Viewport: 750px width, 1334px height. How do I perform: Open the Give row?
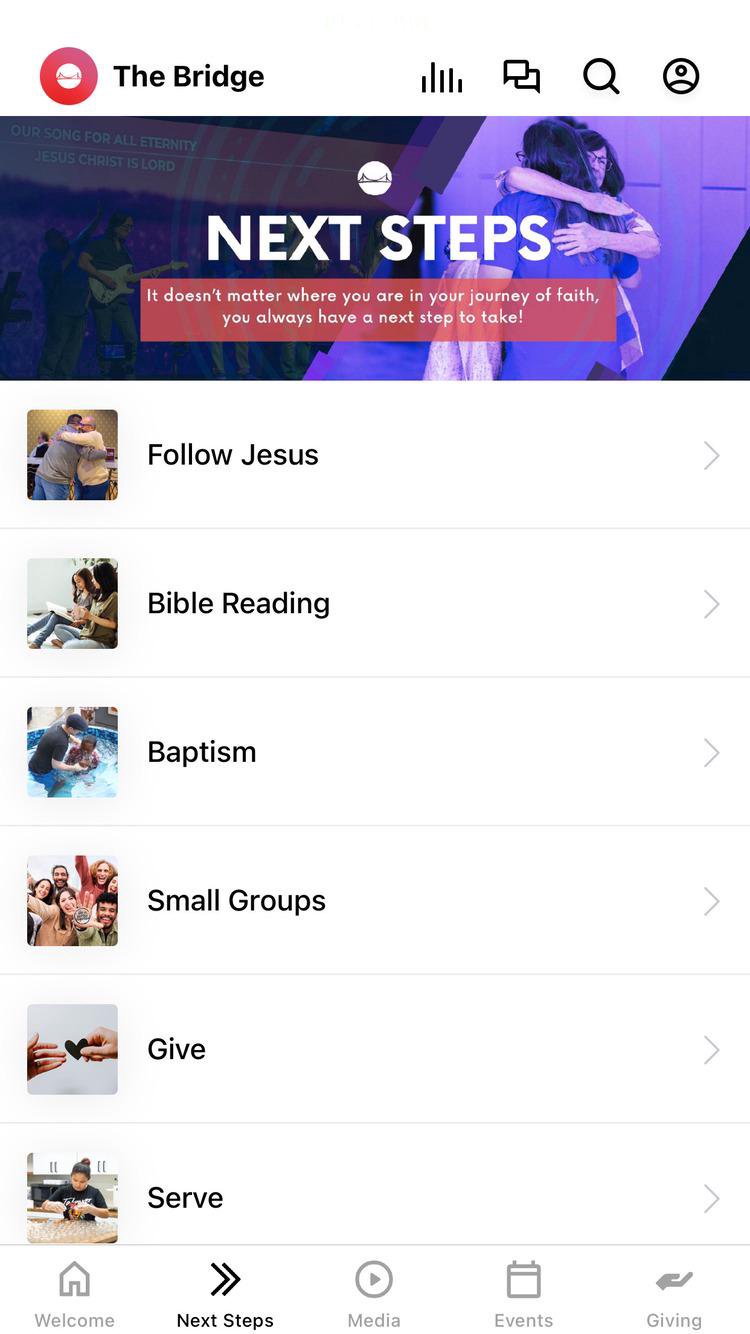pos(374,1049)
